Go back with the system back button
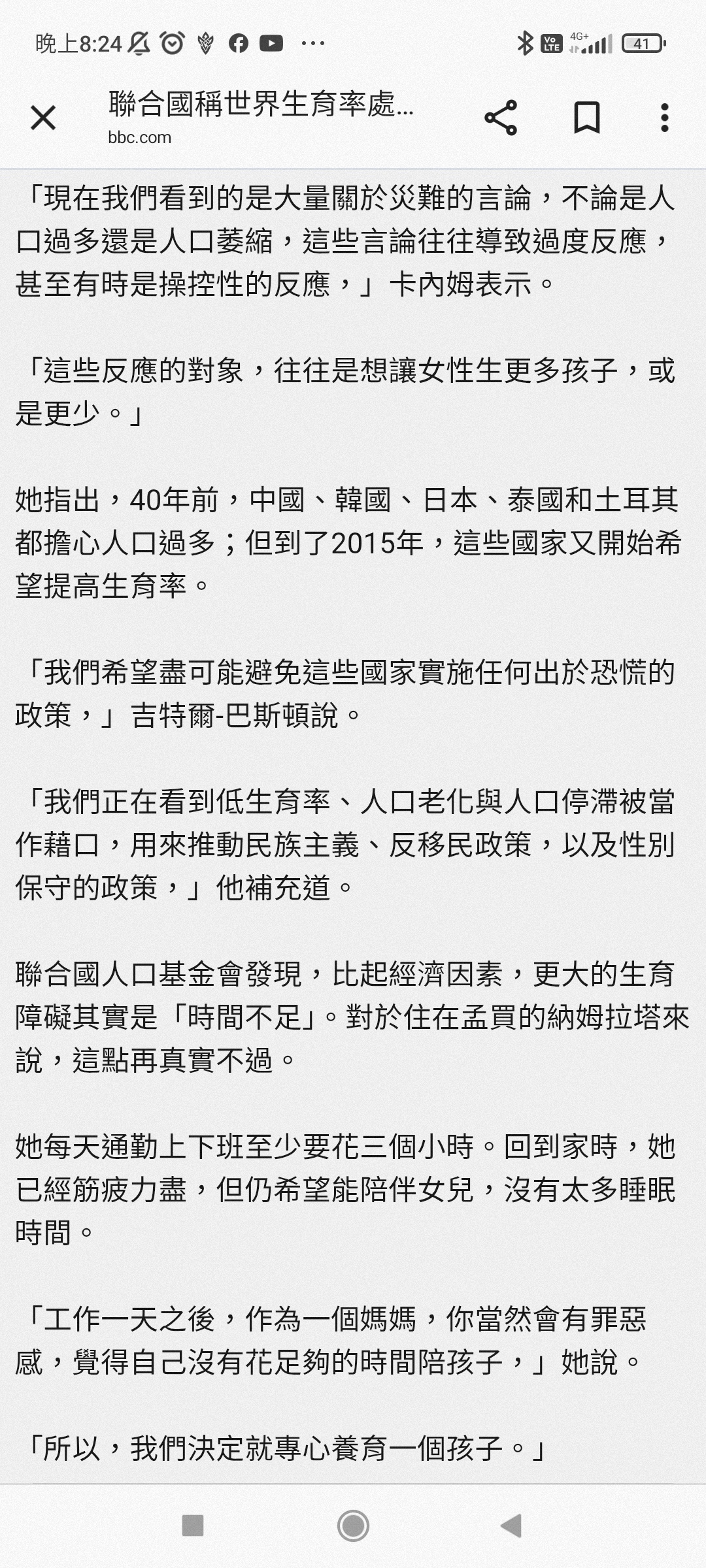The image size is (706, 1568). [512, 1526]
